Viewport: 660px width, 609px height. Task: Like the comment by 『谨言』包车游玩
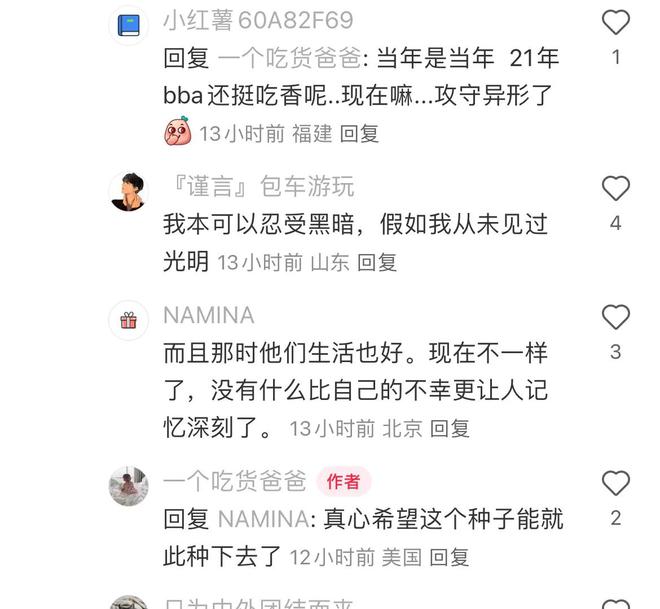click(x=616, y=188)
